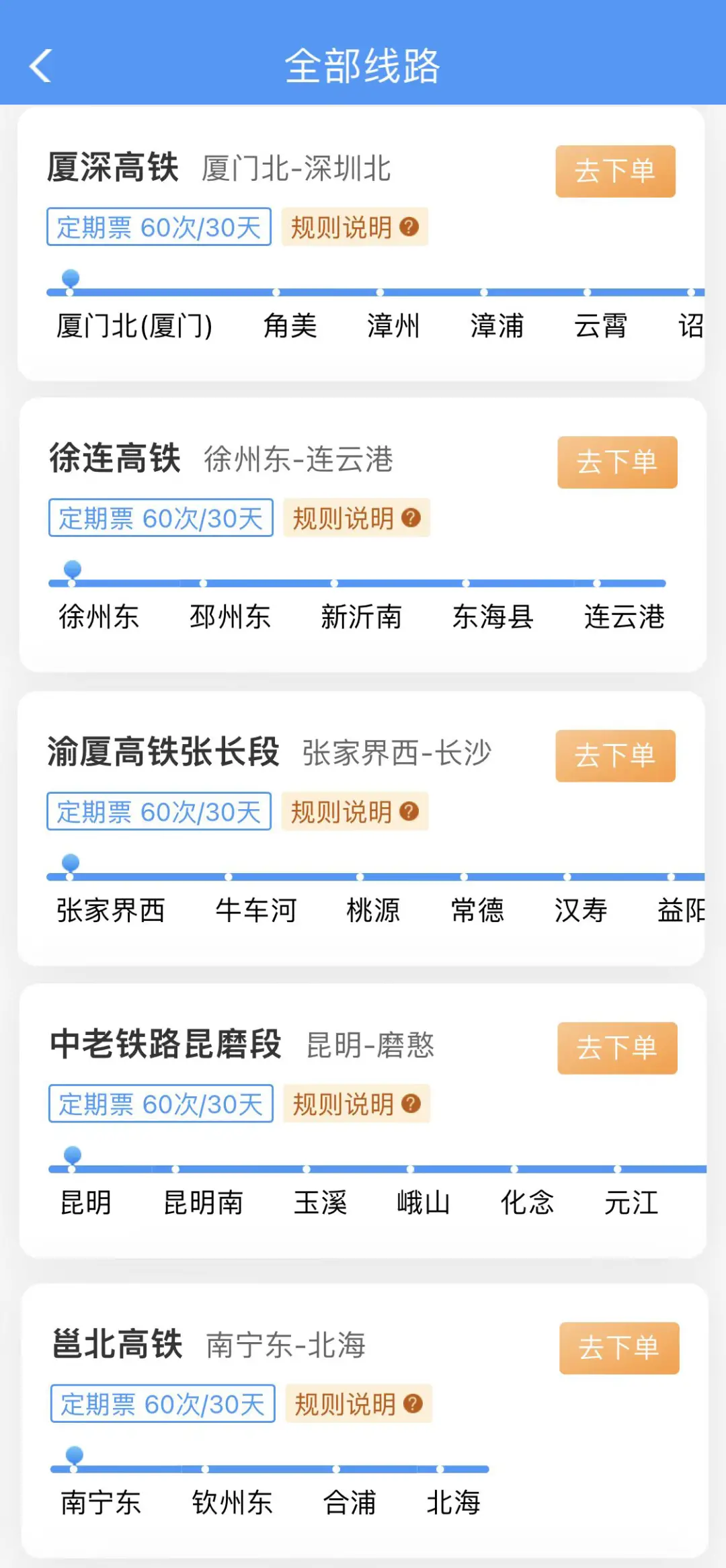The width and height of the screenshot is (726, 1568).
Task: View 规则说明 for 徐连高铁
Action: tap(356, 518)
